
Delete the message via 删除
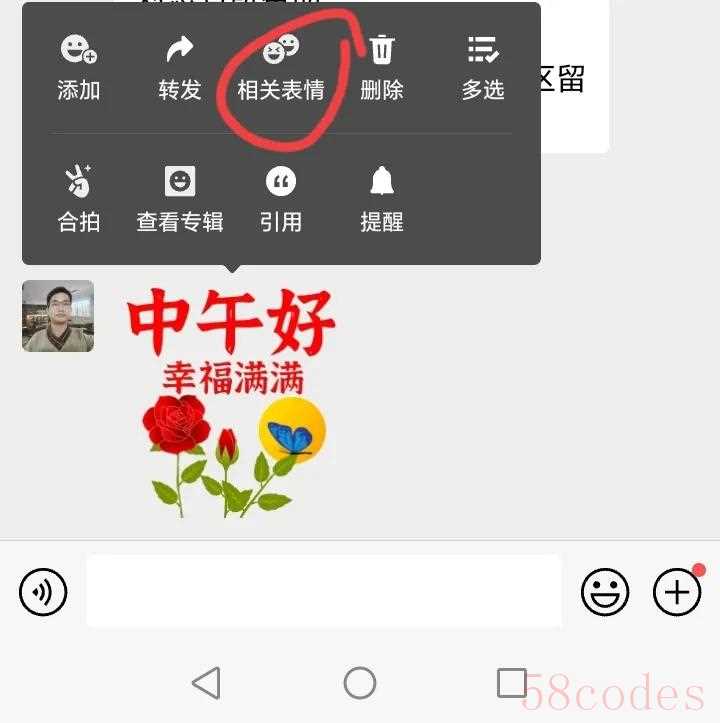click(382, 67)
